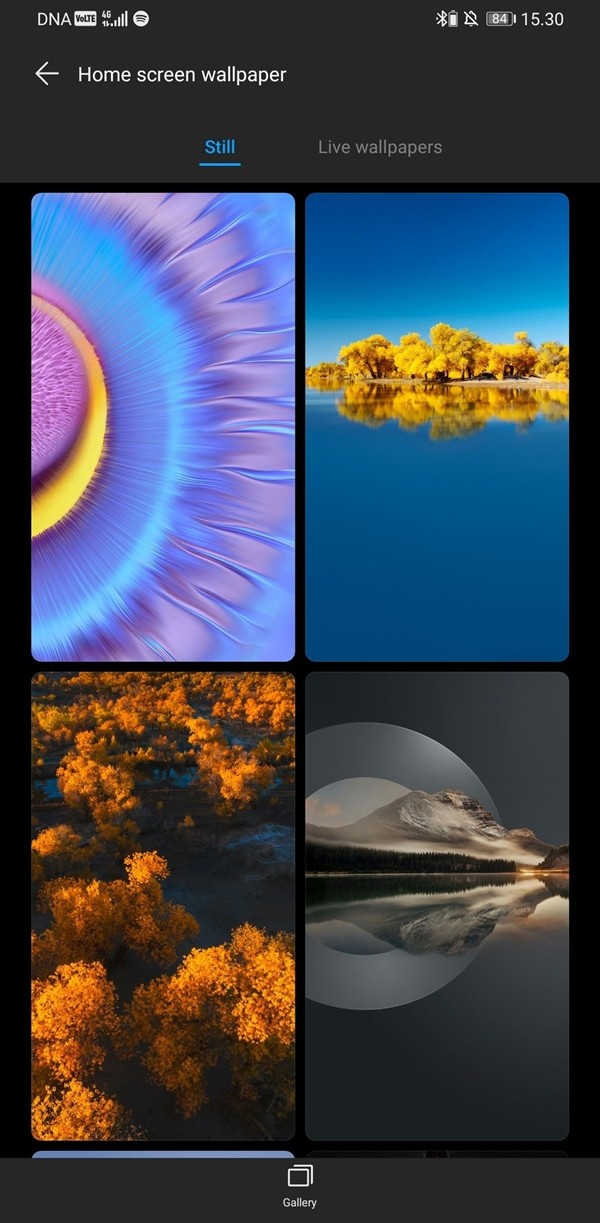
Task: Choose the purple and blue flower wallpaper
Action: pos(163,427)
